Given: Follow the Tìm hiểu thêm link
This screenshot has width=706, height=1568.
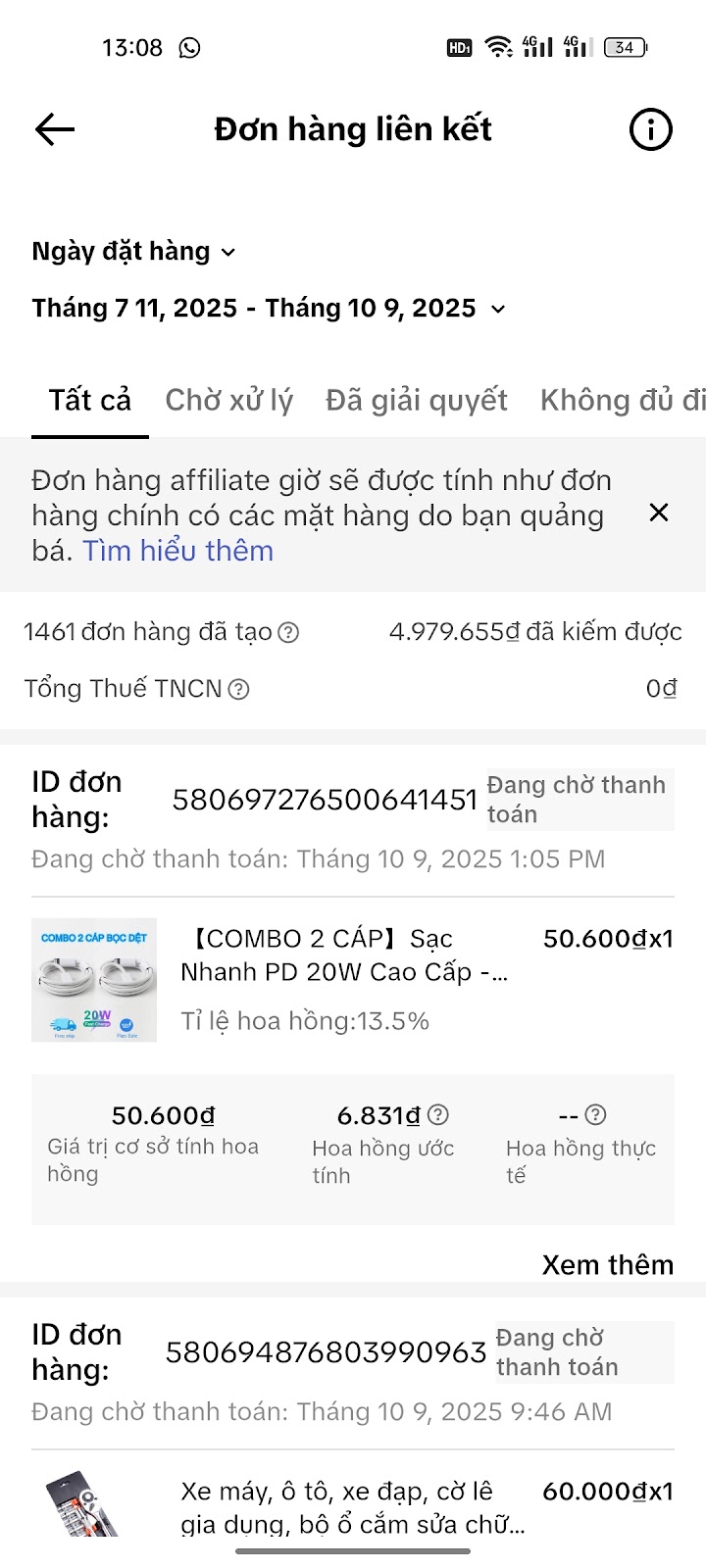Looking at the screenshot, I should (177, 551).
